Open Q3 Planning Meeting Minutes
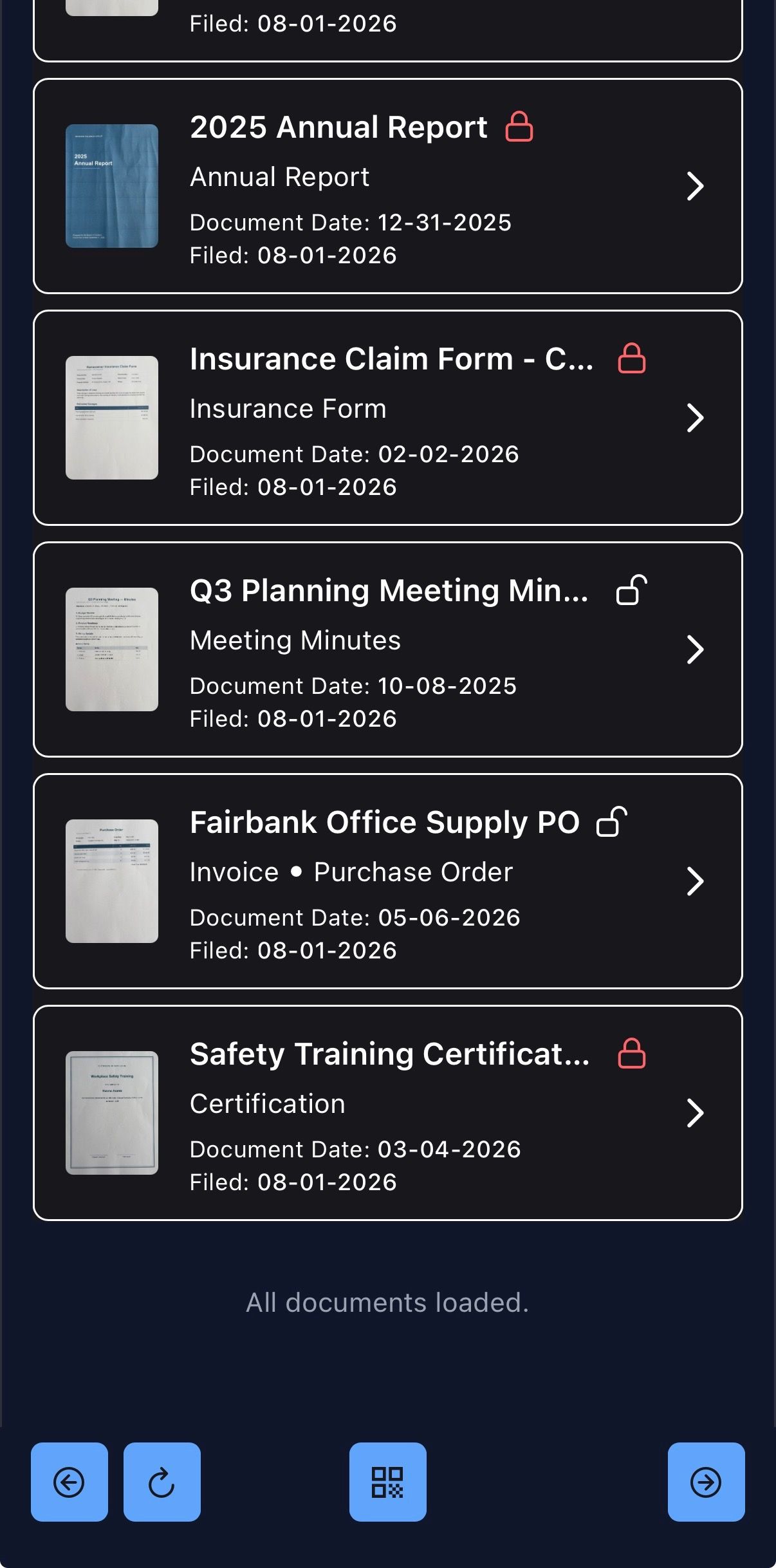 [387, 649]
